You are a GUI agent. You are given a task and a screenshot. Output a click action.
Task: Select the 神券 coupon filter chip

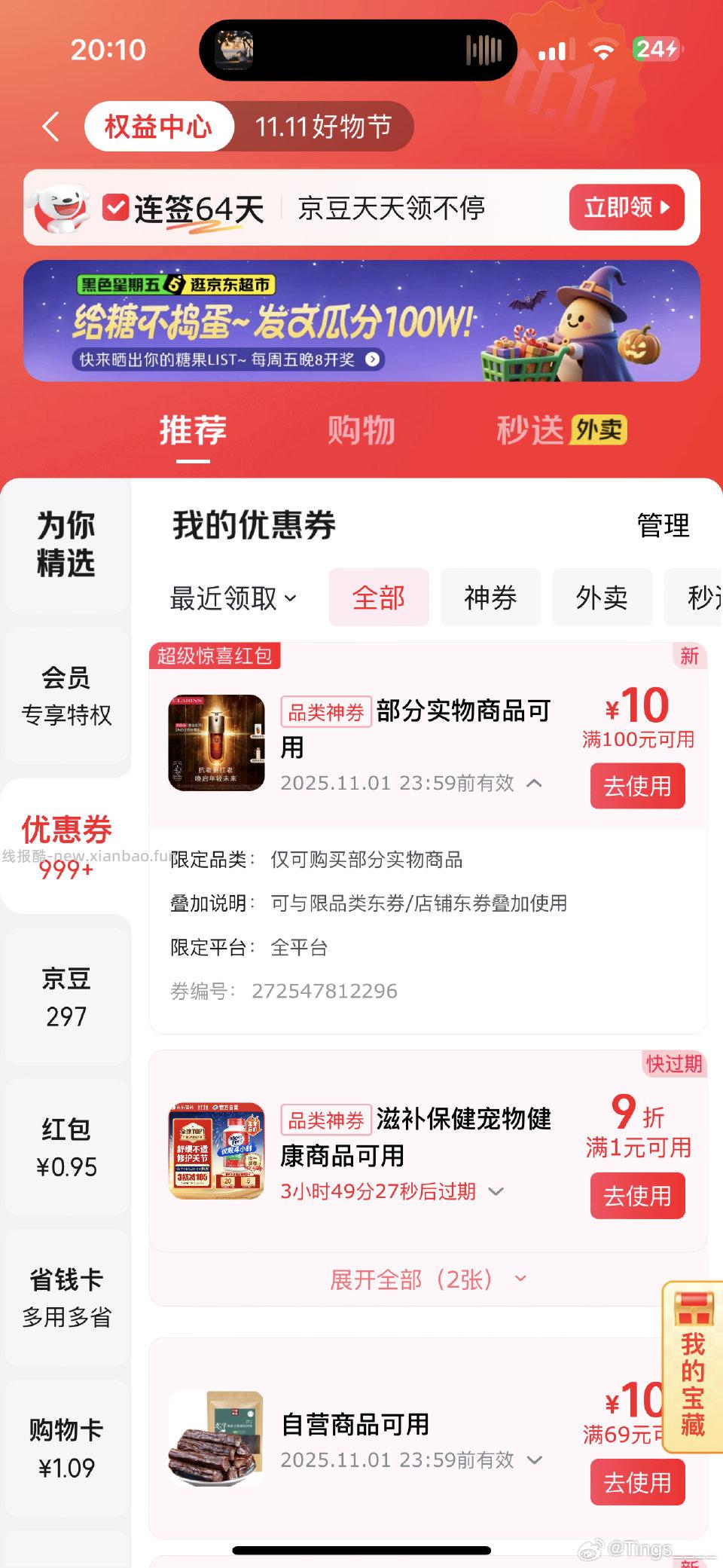click(490, 598)
